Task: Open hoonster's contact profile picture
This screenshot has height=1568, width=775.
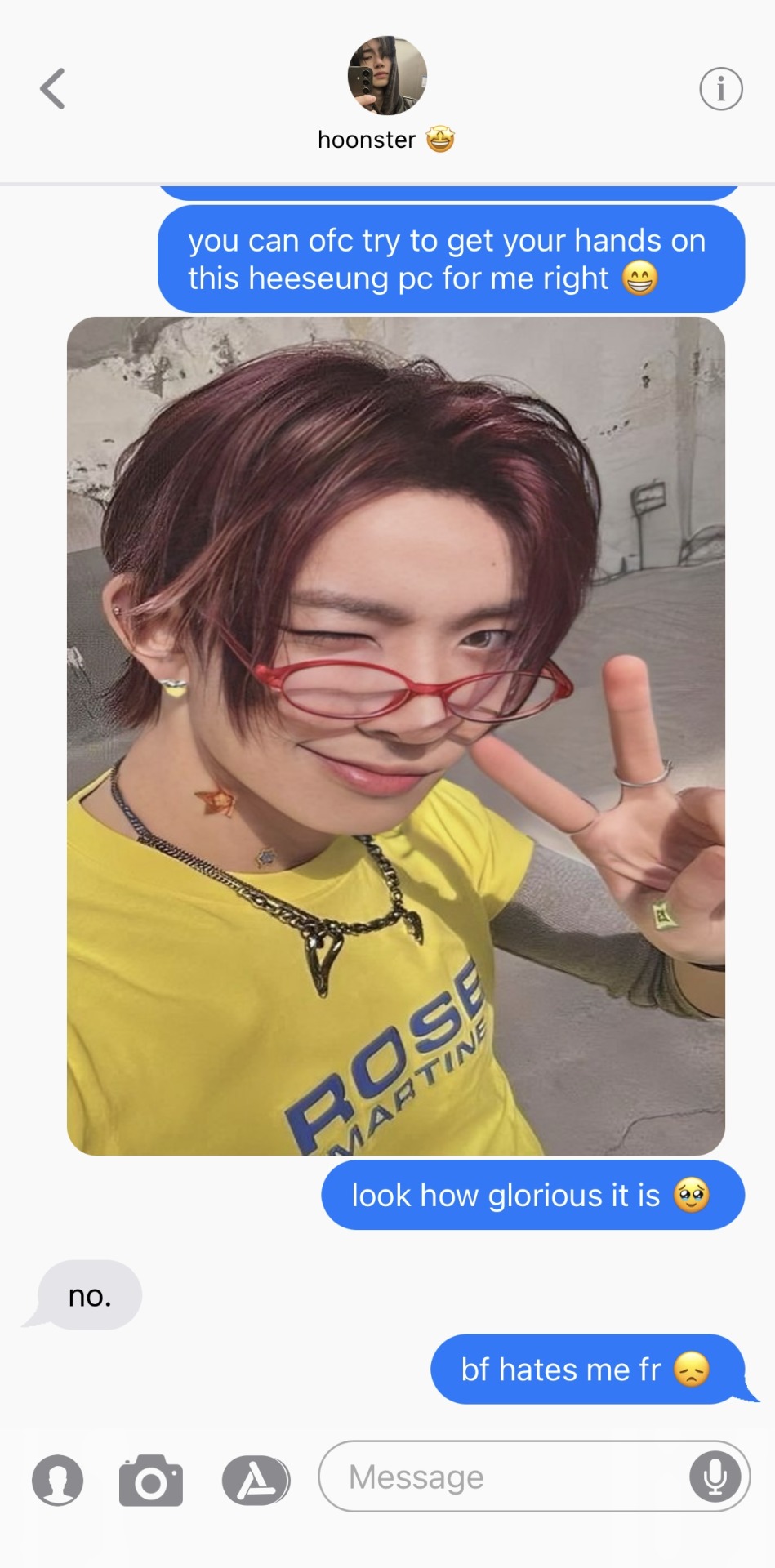Action: [x=387, y=76]
